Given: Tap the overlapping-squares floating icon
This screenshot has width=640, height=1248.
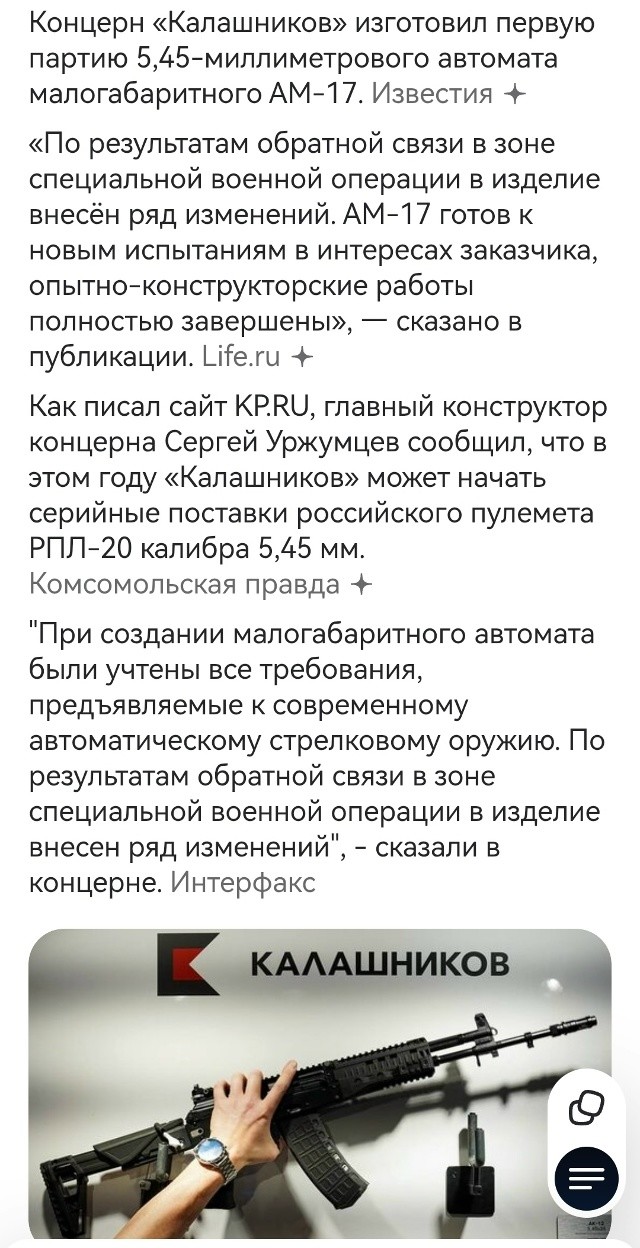Looking at the screenshot, I should [586, 1108].
